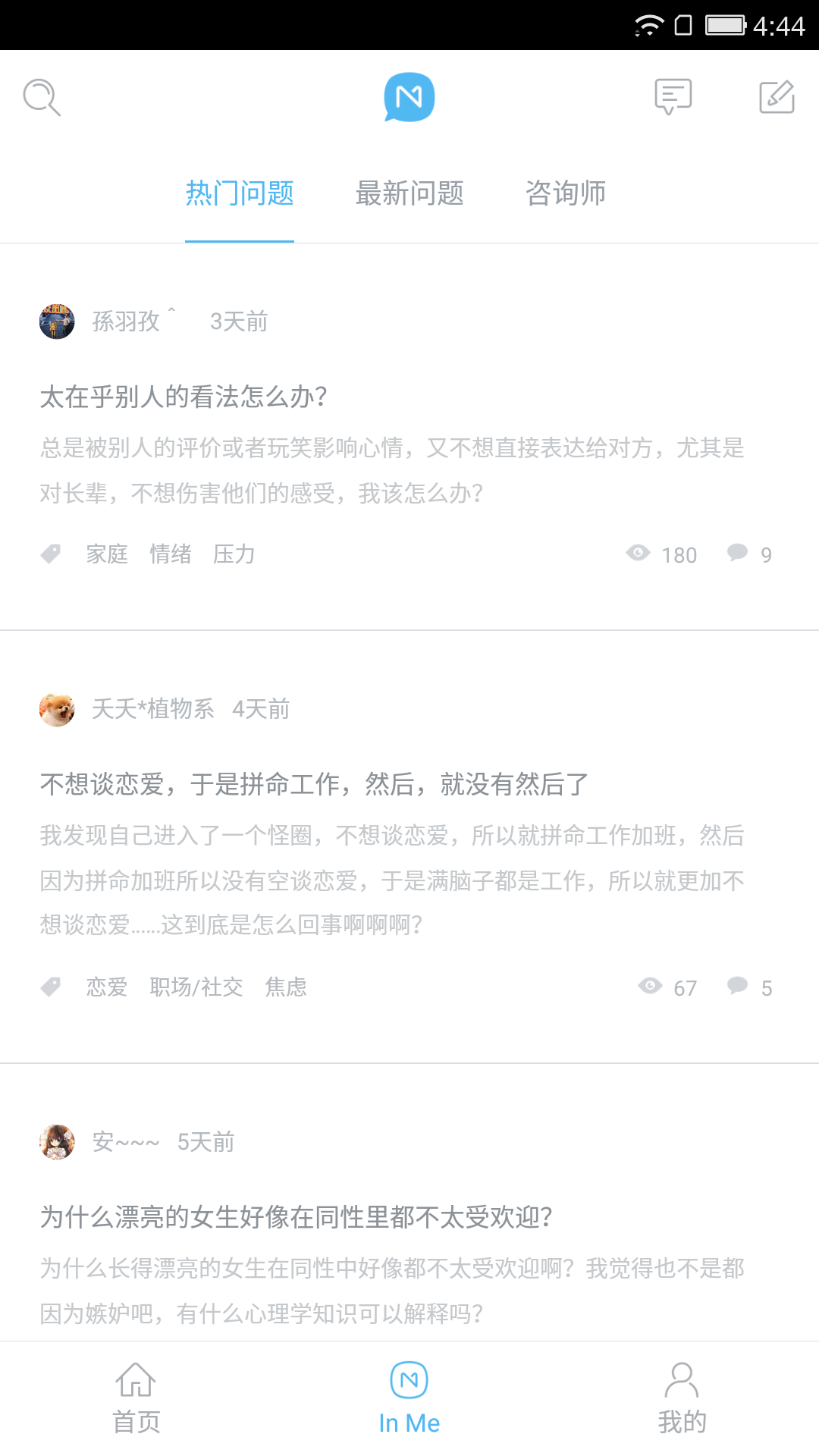Switch to the 最新问题 tab
The height and width of the screenshot is (1456, 819).
pyautogui.click(x=409, y=194)
